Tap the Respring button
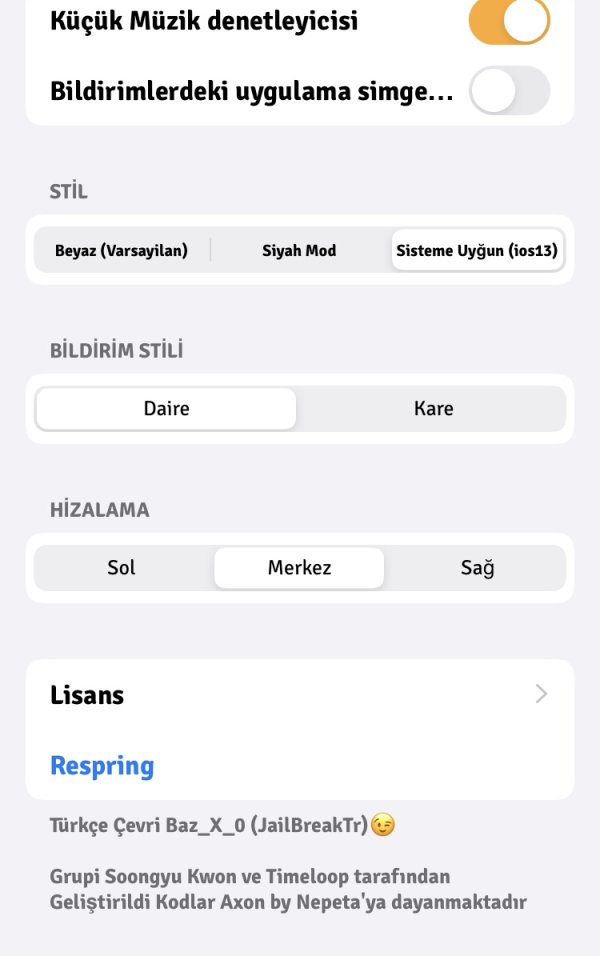Viewport: 600px width, 956px height. coord(102,766)
